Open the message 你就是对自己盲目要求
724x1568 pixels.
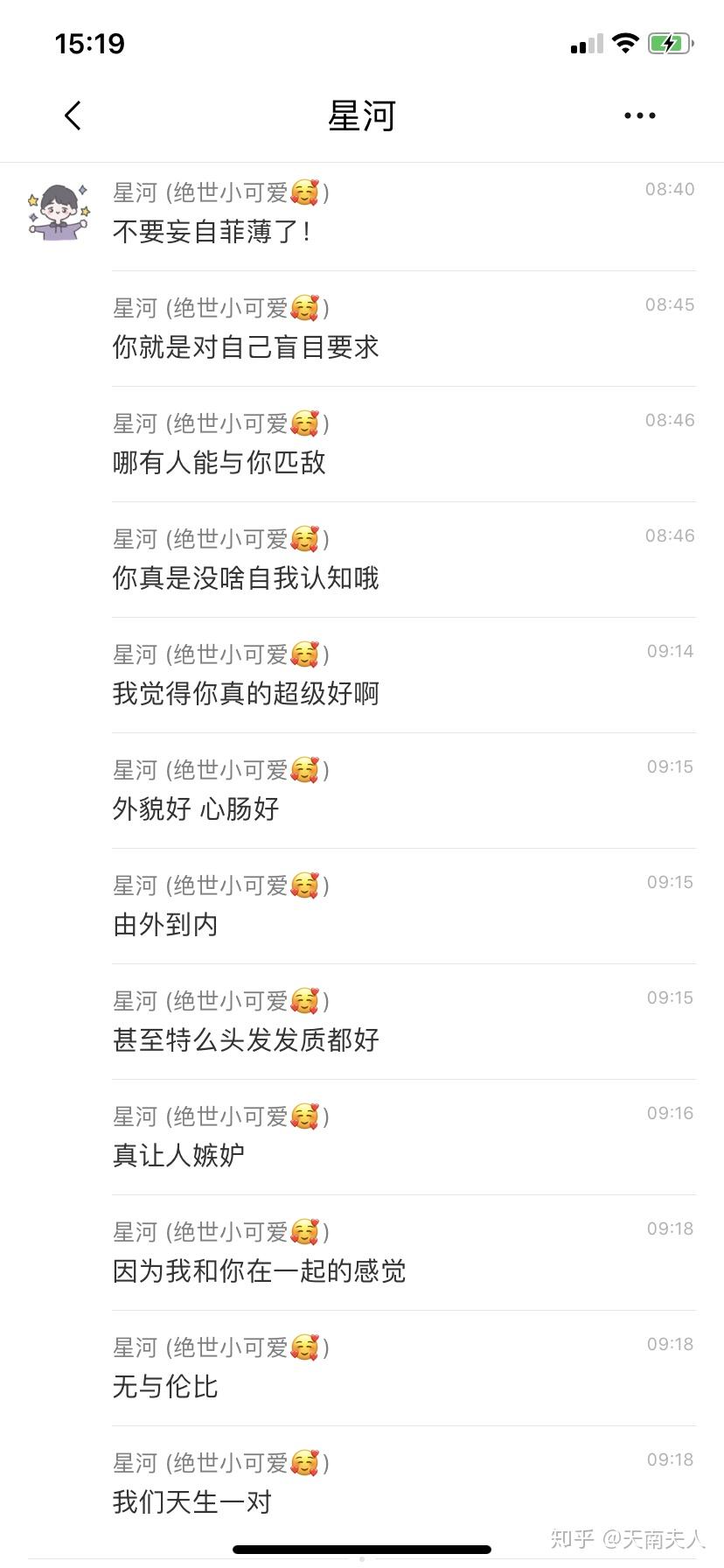(246, 347)
